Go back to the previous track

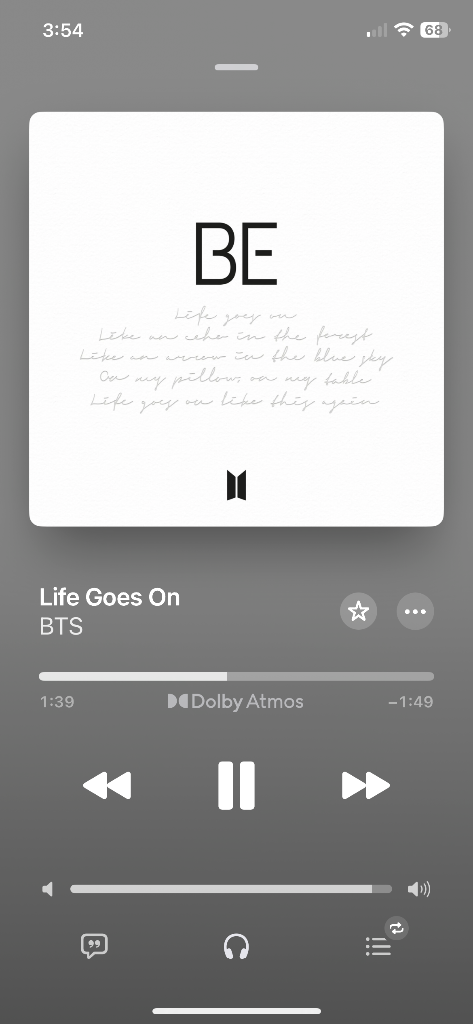[x=107, y=786]
